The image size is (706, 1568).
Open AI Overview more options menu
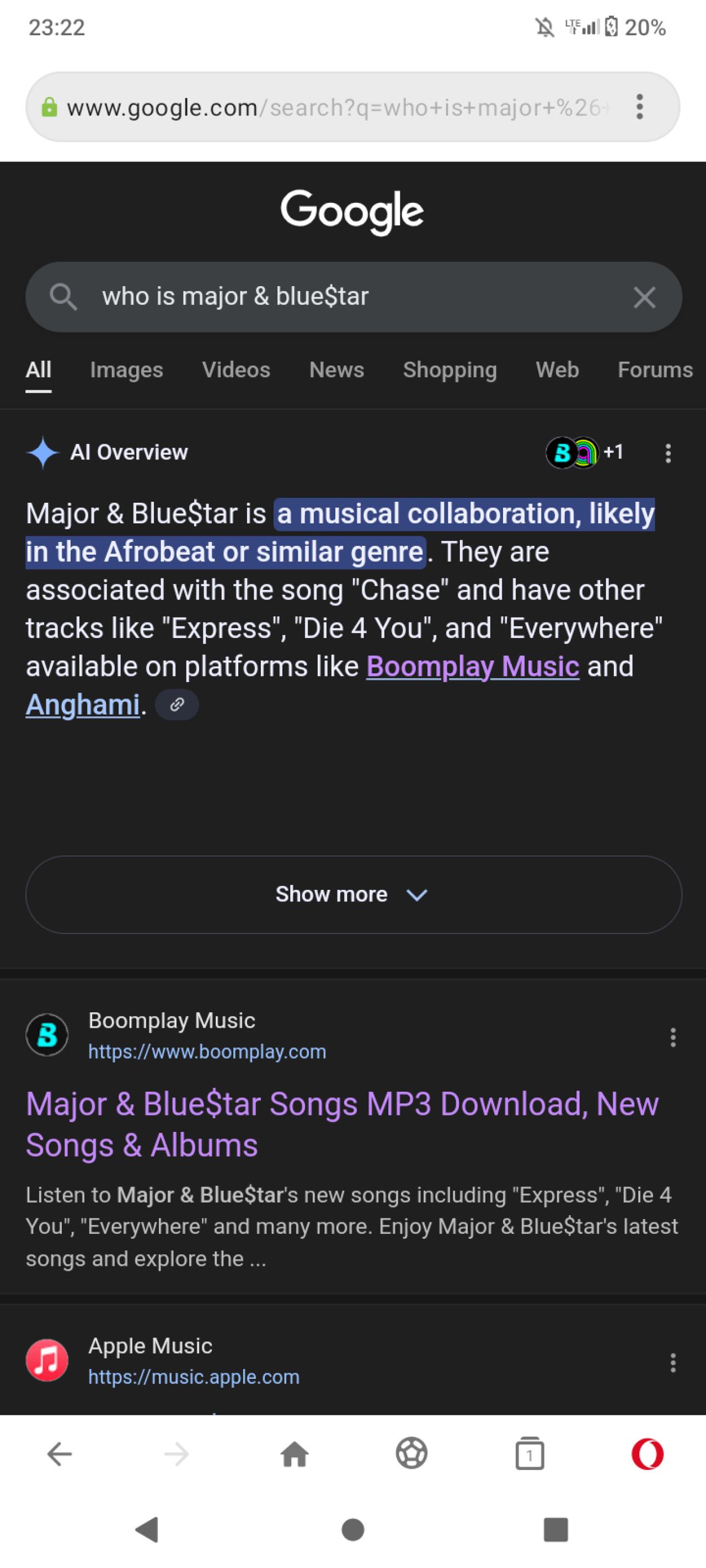pyautogui.click(x=668, y=453)
